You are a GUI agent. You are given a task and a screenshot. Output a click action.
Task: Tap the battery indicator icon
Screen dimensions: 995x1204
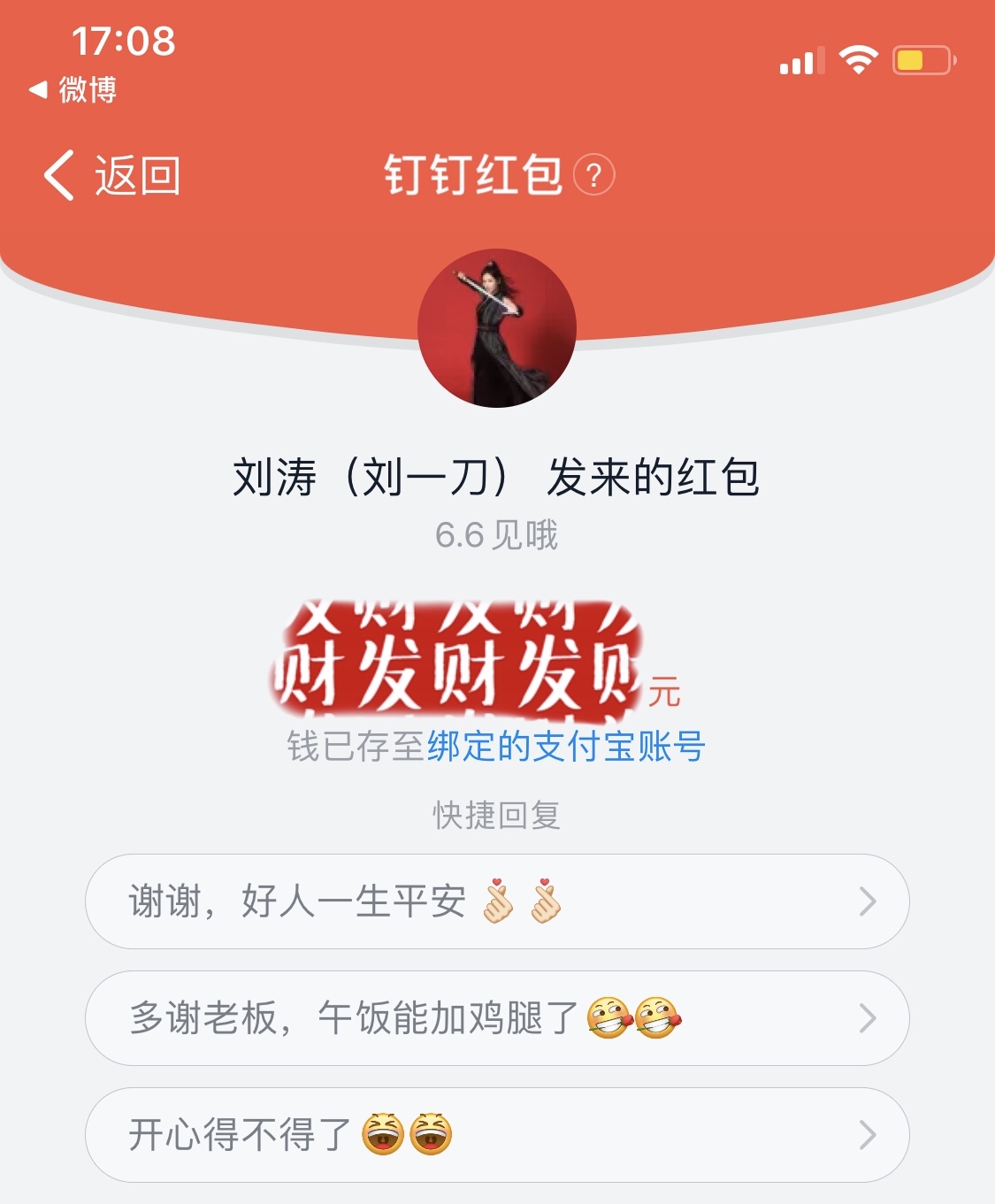coord(922,60)
